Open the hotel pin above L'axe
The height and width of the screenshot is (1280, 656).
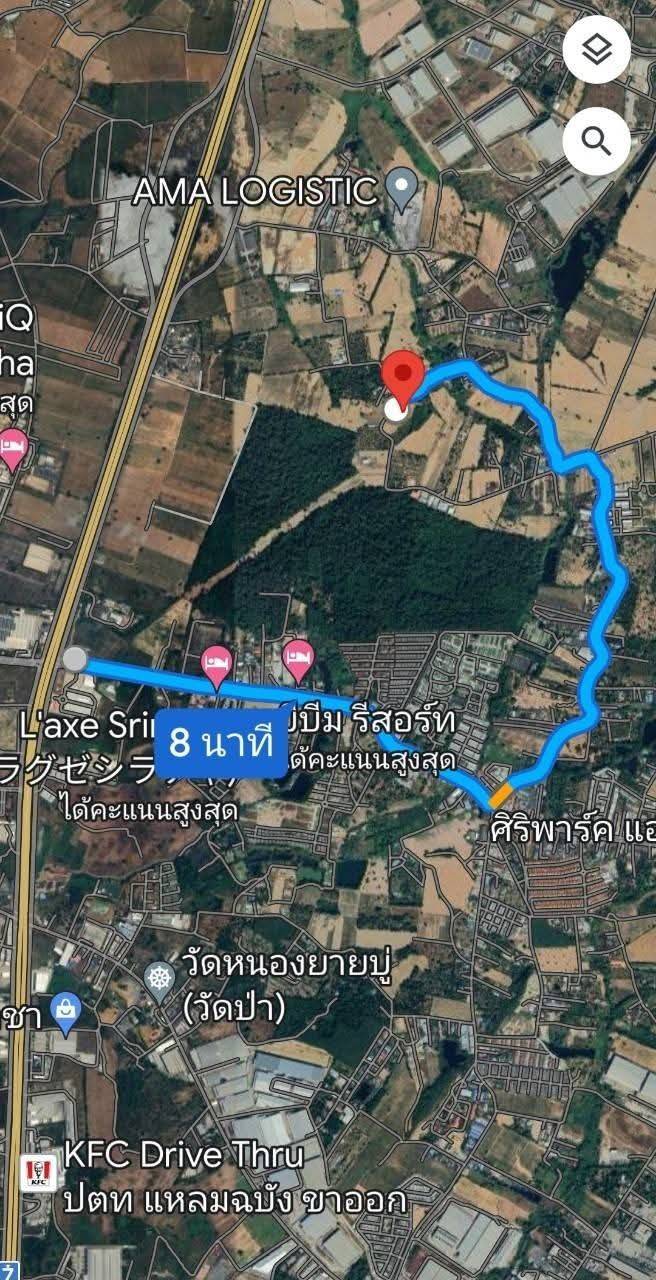(217, 663)
